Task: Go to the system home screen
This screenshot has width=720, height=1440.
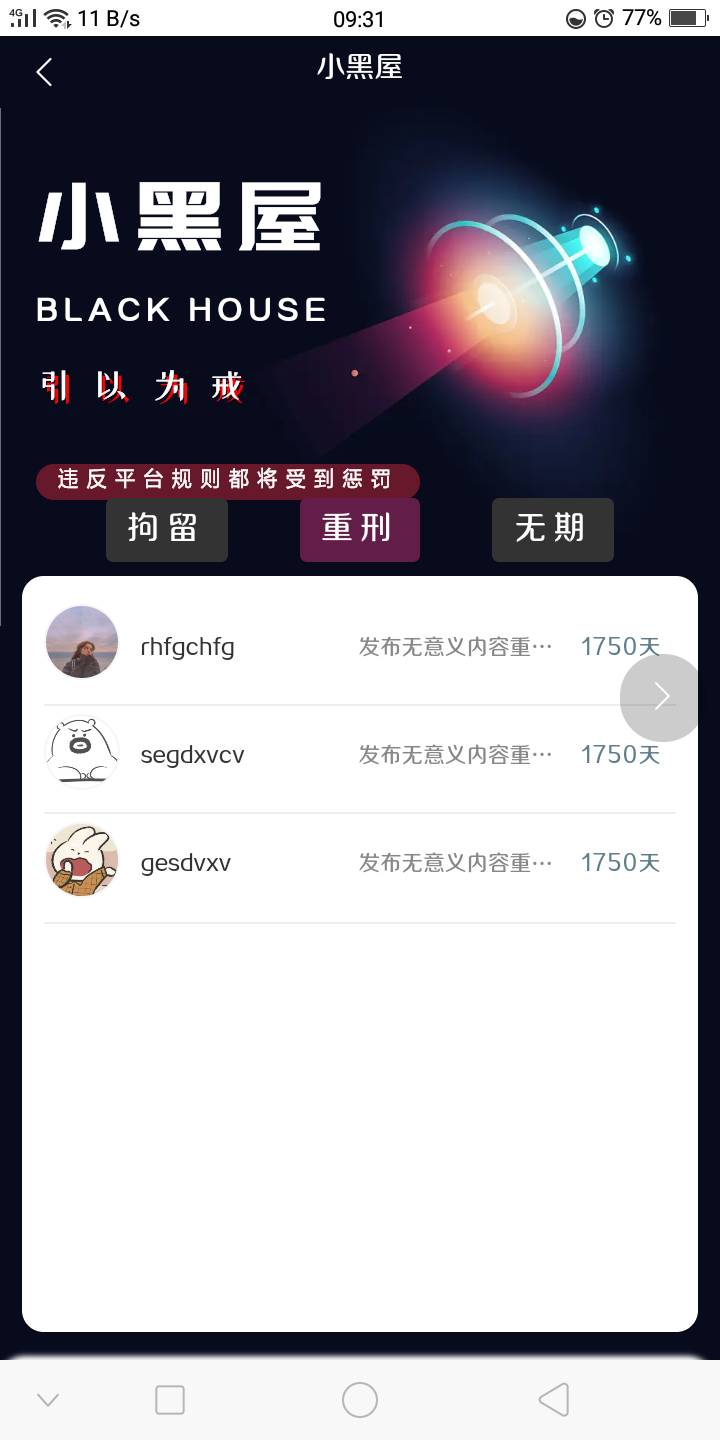Action: [360, 1400]
